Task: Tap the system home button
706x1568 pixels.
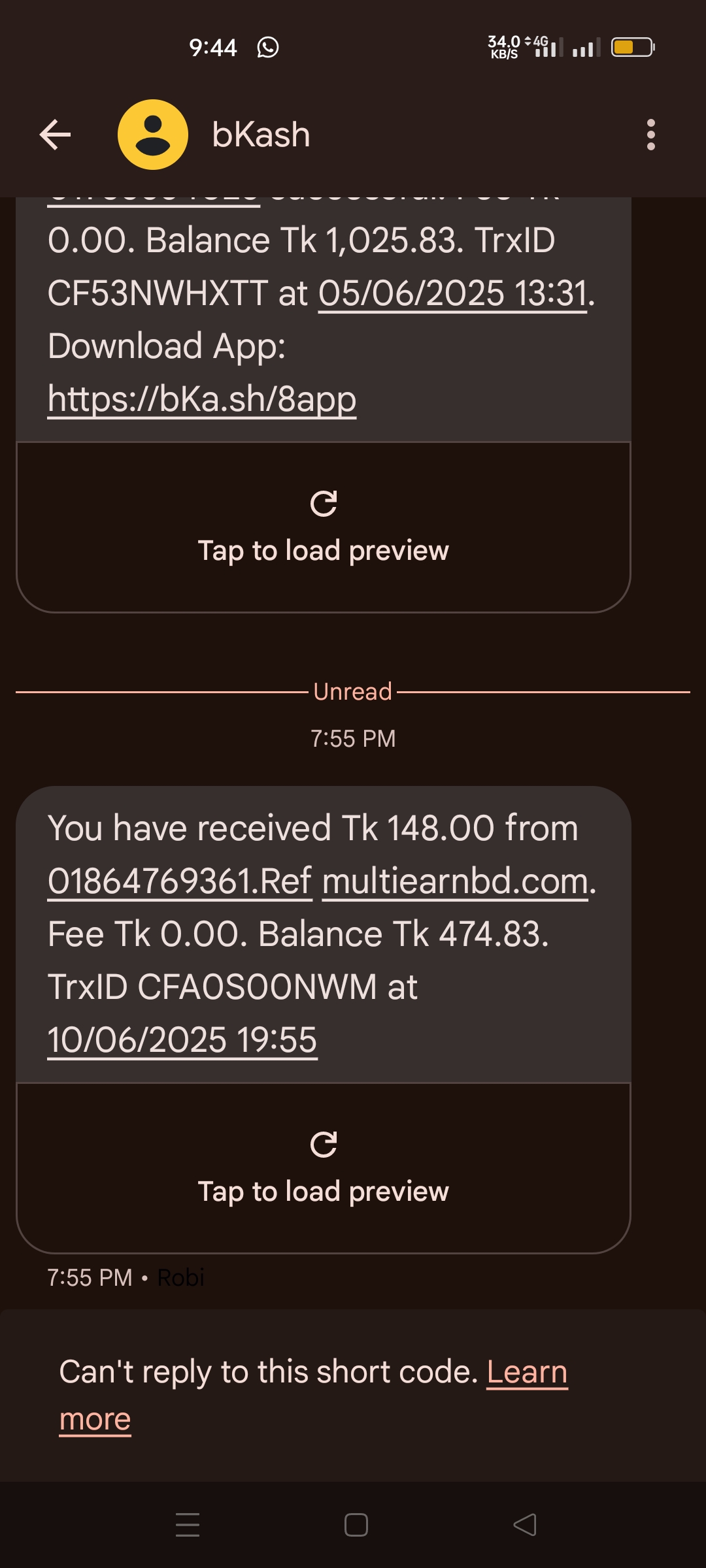Action: (x=356, y=1525)
